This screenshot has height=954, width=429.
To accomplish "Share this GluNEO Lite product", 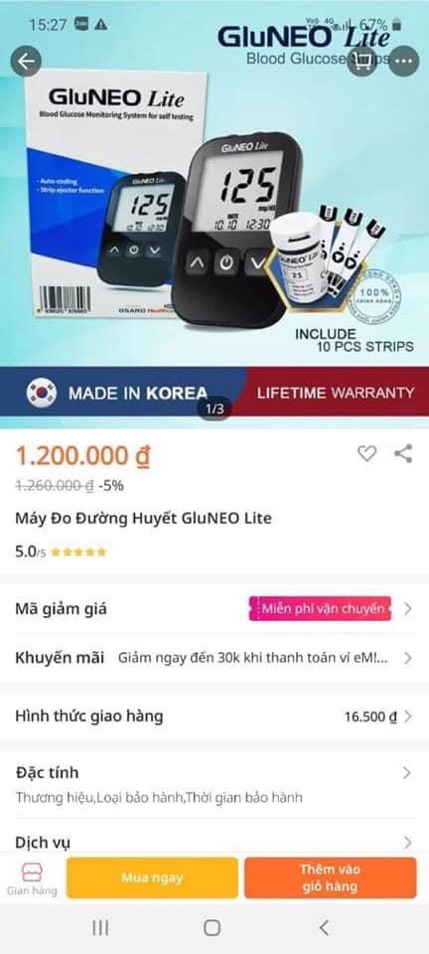I will point(403,453).
